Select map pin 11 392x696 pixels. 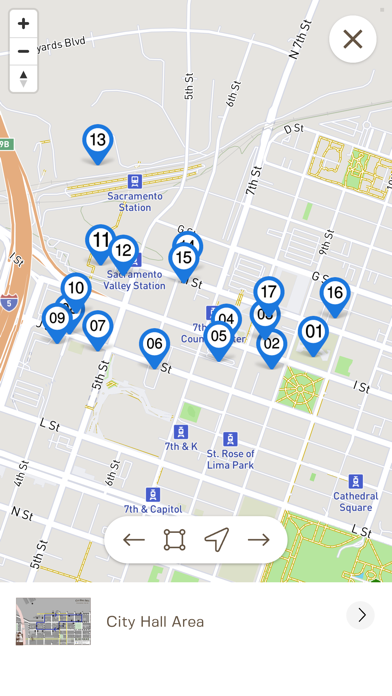[101, 245]
